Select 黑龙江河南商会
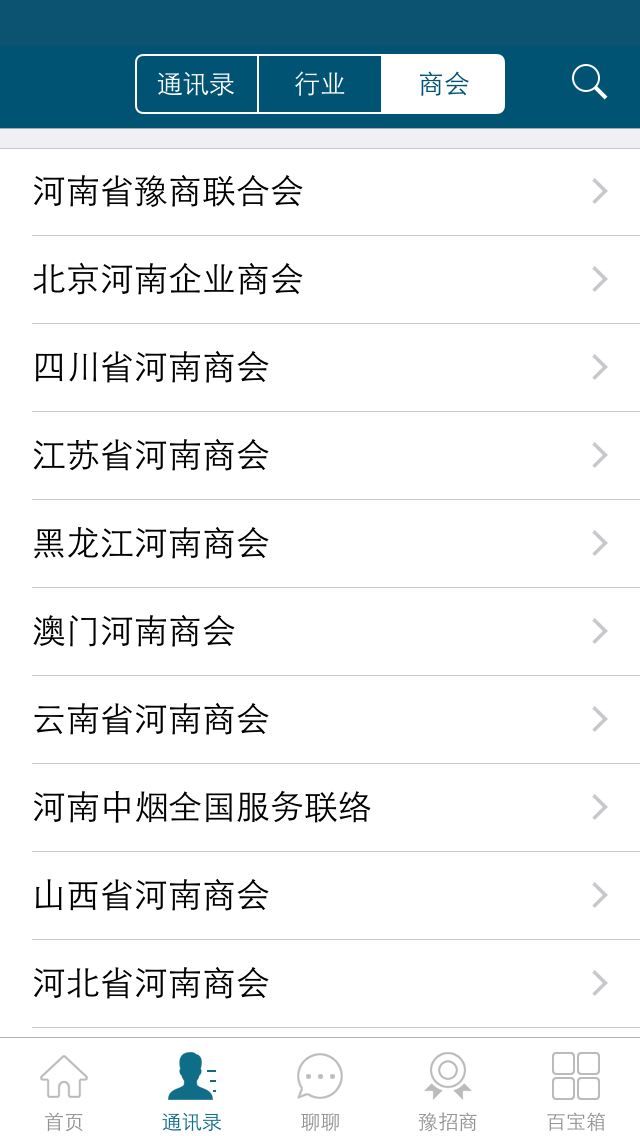The height and width of the screenshot is (1136, 640). [320, 544]
